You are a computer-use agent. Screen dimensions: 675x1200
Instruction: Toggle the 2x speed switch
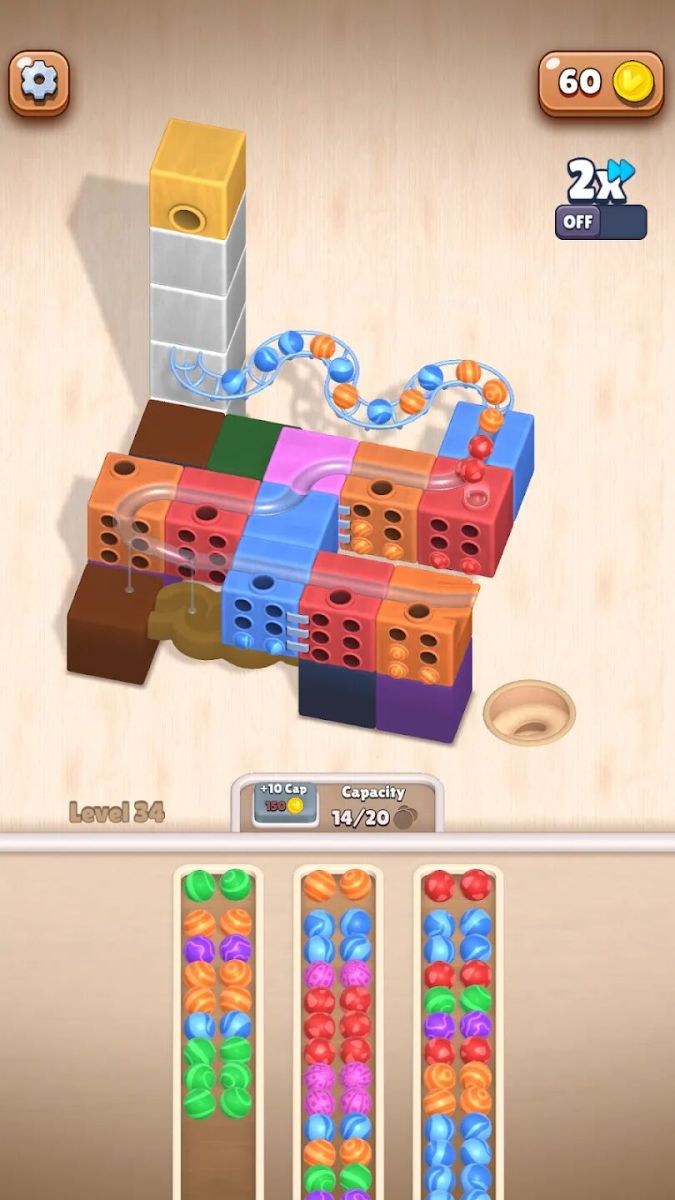click(600, 222)
